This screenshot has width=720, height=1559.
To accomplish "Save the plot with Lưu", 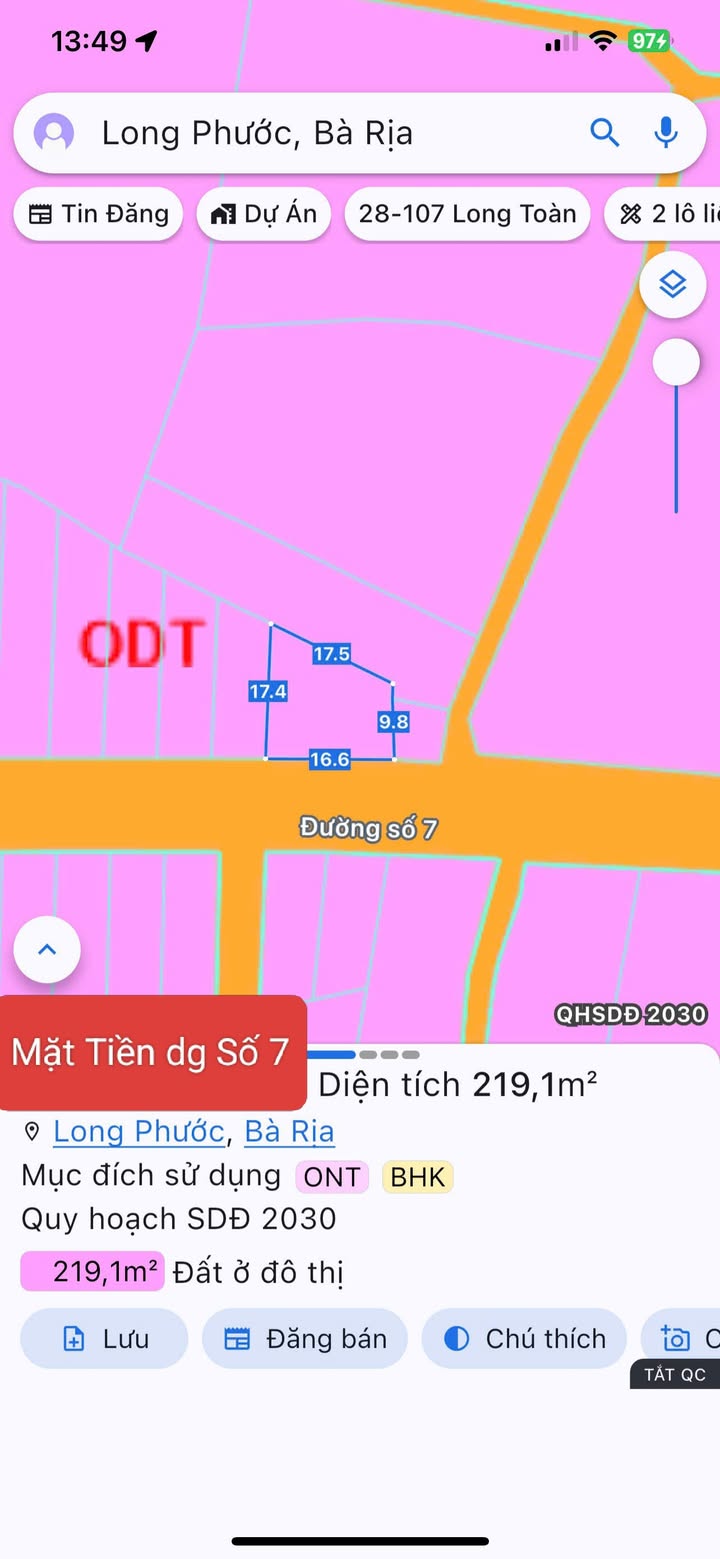I will 104,1338.
